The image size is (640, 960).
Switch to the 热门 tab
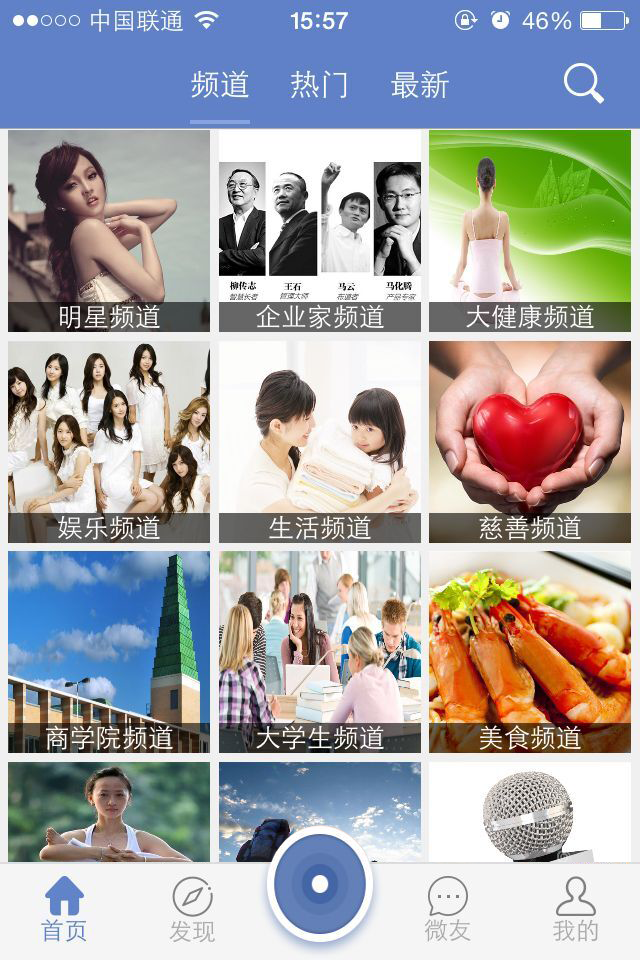click(x=319, y=85)
